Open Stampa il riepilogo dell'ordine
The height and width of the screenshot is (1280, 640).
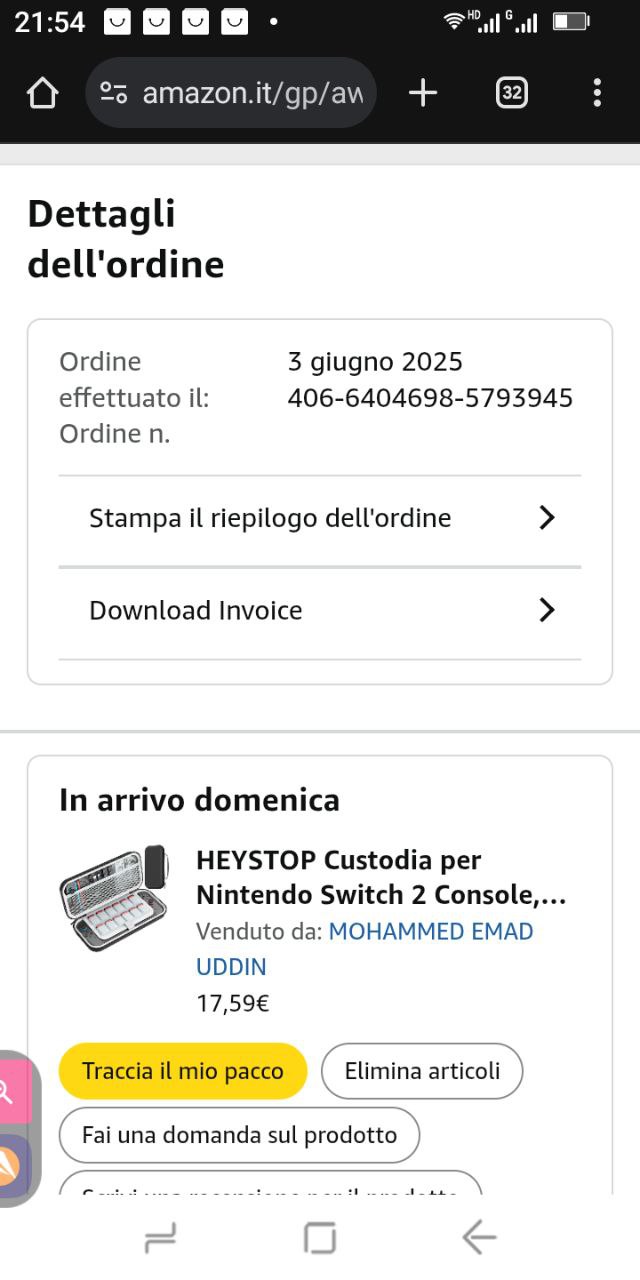pos(320,518)
